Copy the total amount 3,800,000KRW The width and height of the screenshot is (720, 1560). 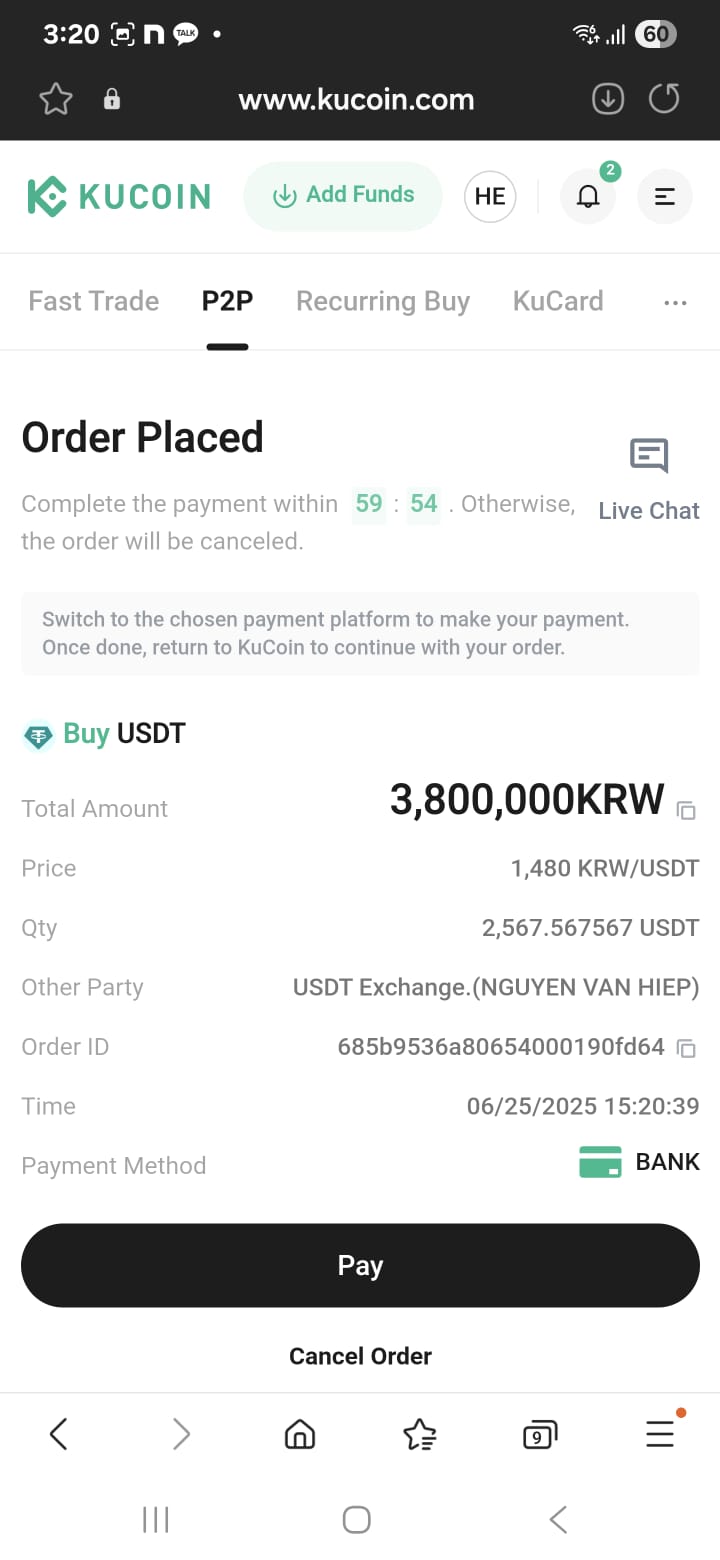[686, 811]
